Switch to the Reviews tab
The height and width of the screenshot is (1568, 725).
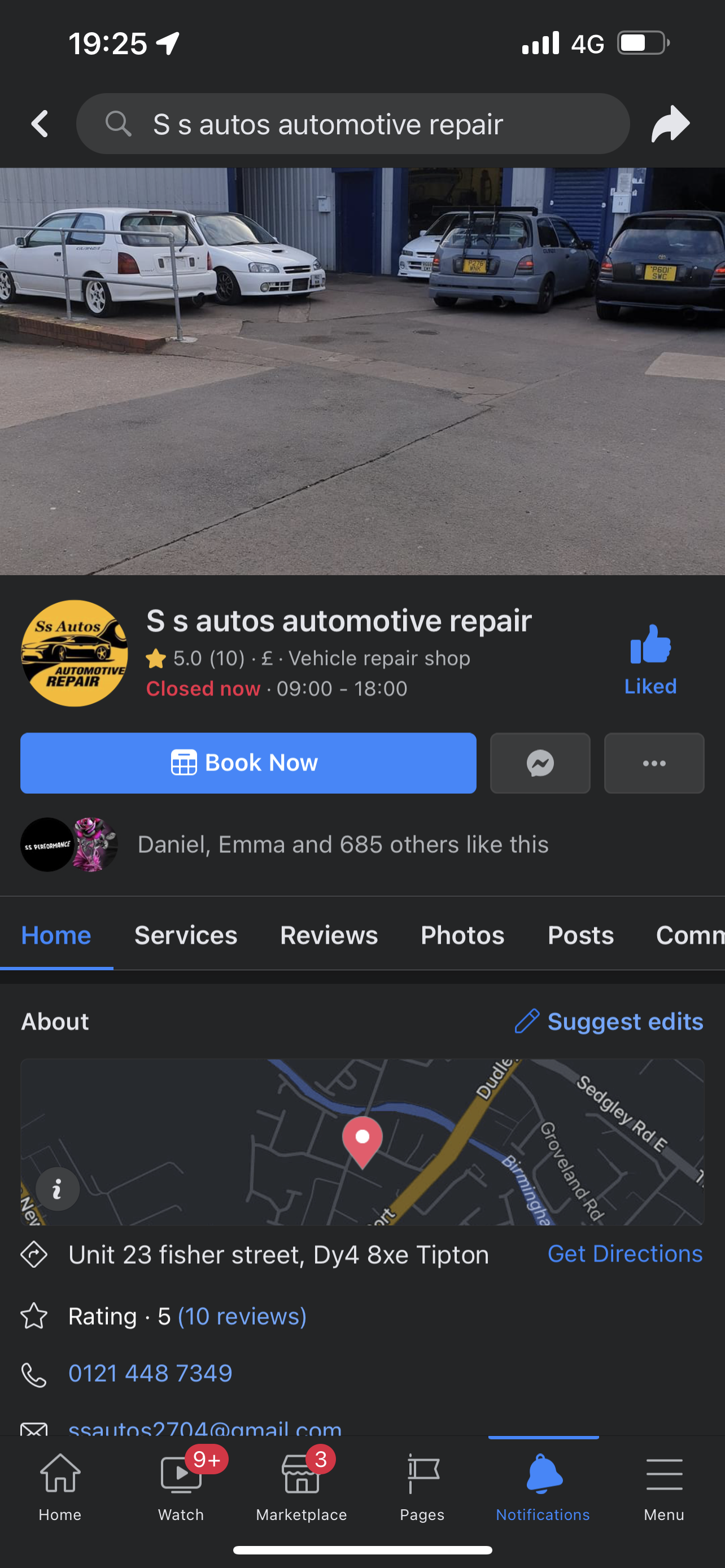pyautogui.click(x=329, y=935)
